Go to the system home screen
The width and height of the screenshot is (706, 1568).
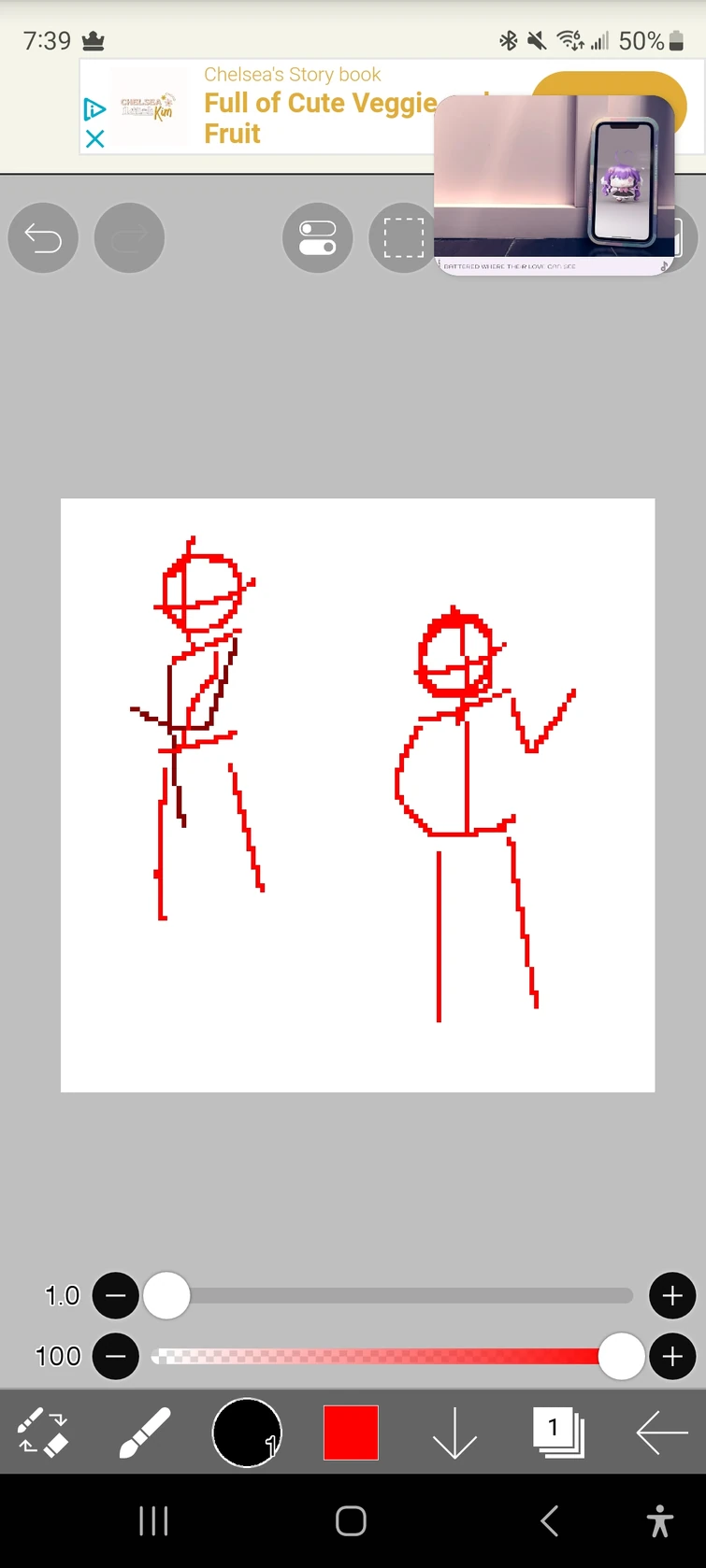point(351,1521)
